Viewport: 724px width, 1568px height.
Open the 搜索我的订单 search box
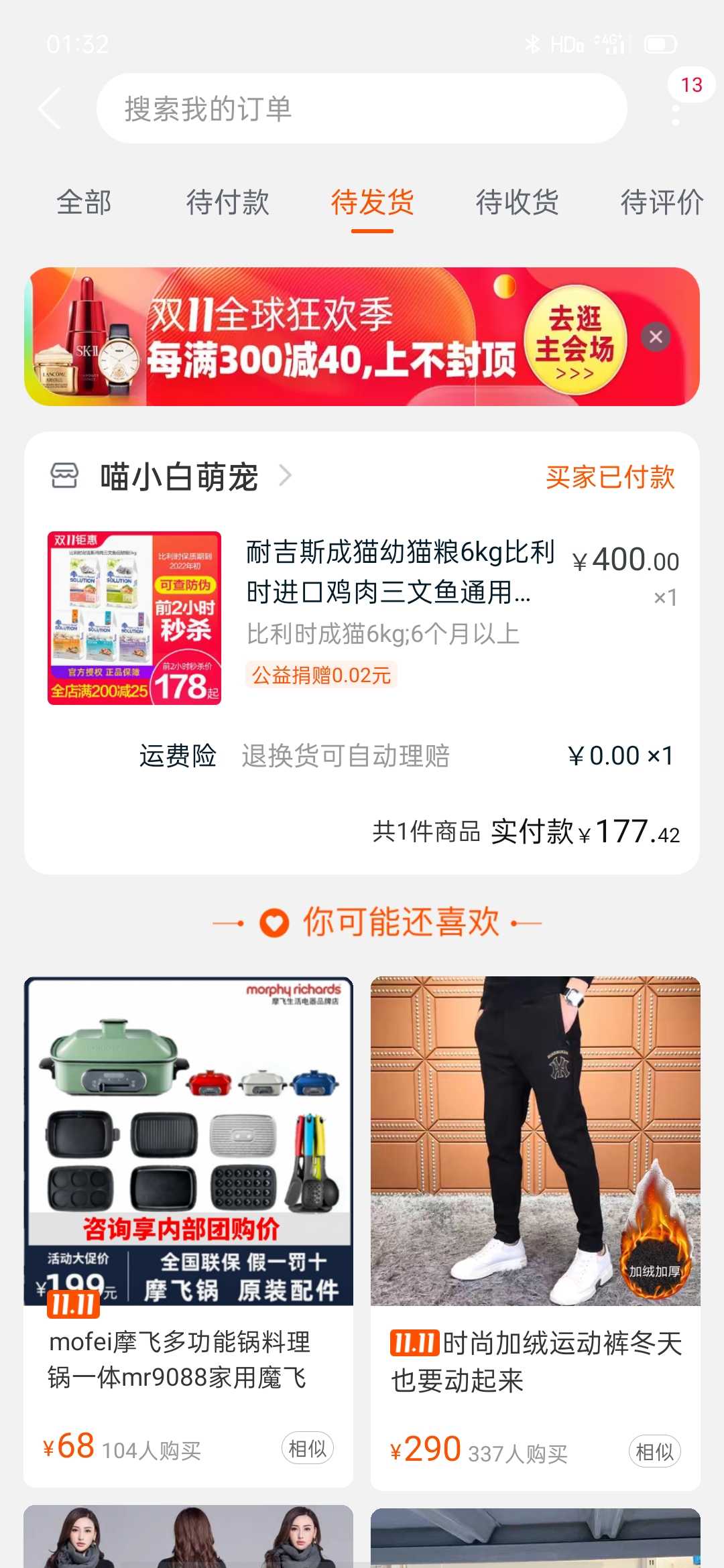(362, 109)
